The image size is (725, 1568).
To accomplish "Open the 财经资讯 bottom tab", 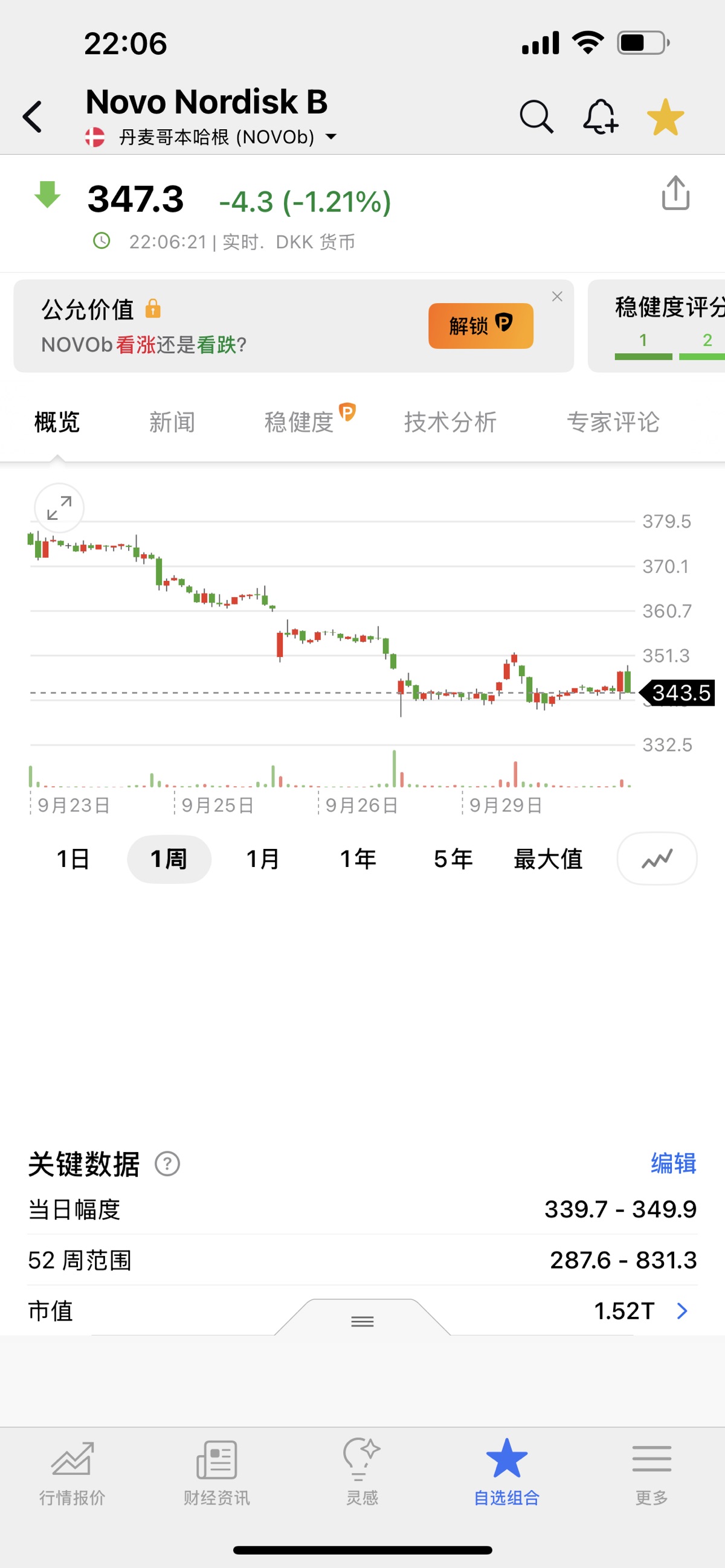I will (217, 1471).
